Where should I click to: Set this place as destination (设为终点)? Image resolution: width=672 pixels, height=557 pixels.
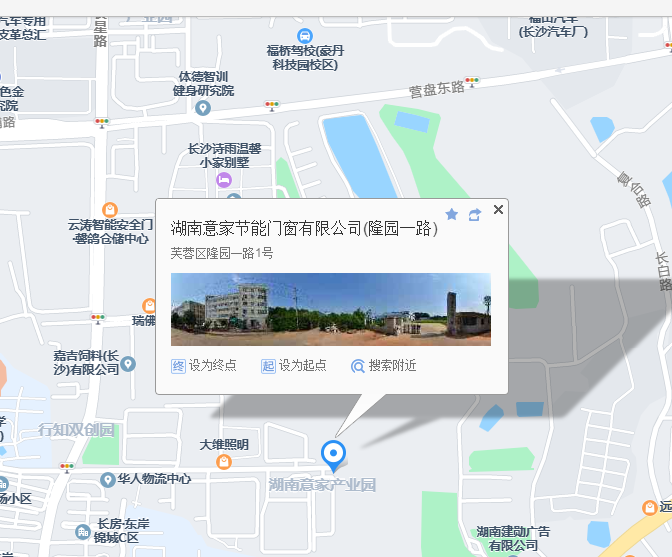pyautogui.click(x=204, y=366)
